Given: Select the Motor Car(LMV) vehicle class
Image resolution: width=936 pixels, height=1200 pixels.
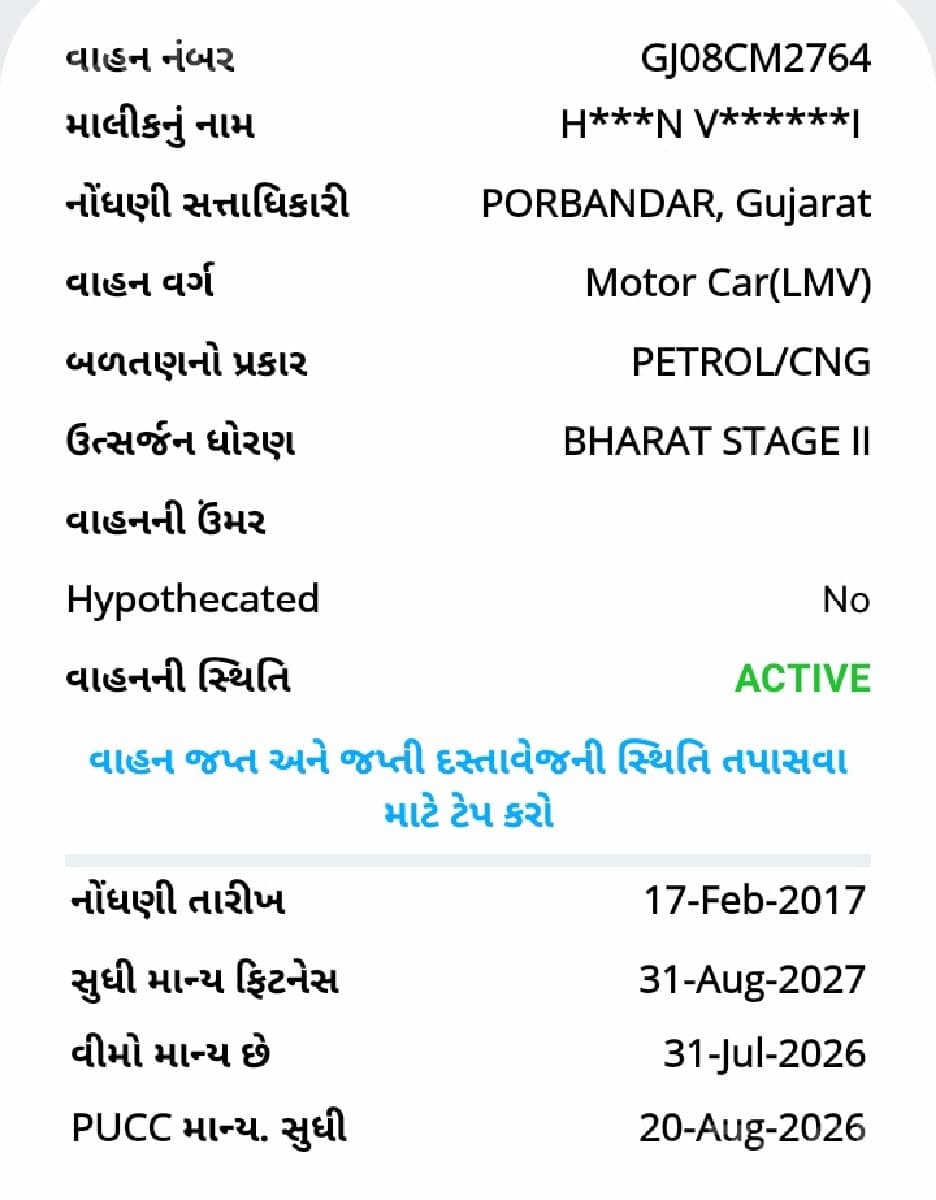Looking at the screenshot, I should (730, 283).
